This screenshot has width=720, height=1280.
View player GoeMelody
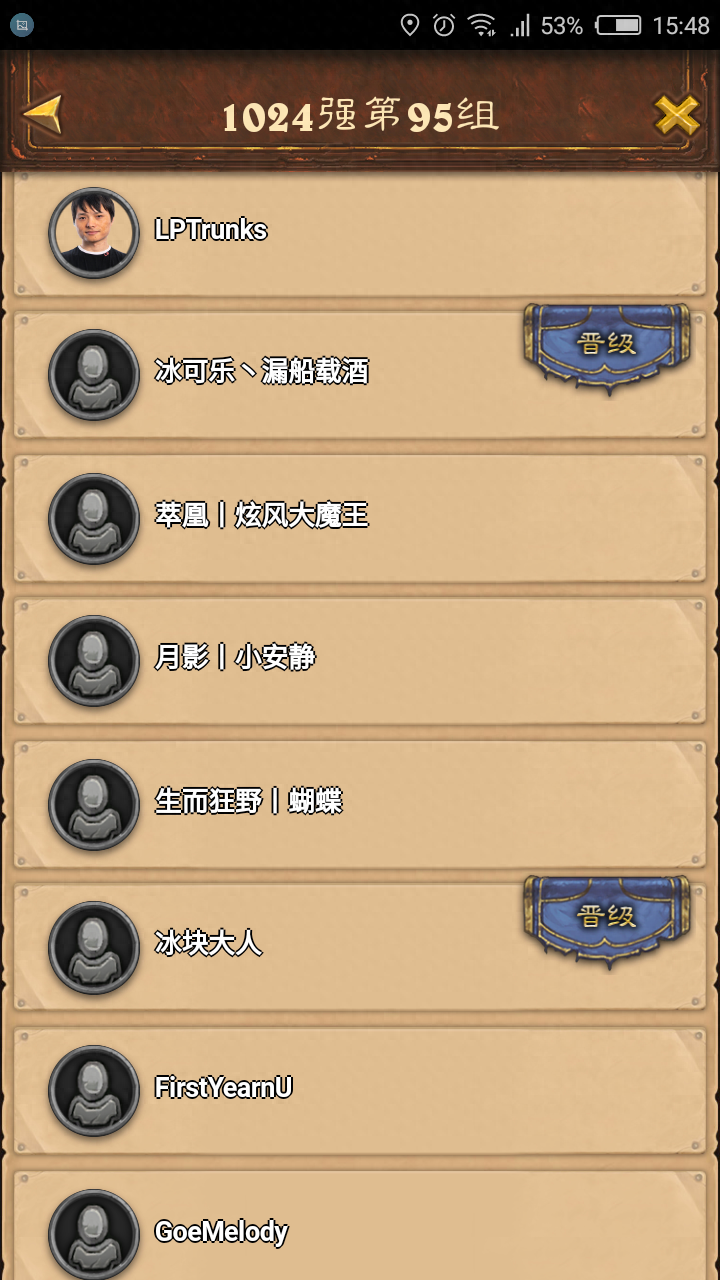click(360, 1228)
